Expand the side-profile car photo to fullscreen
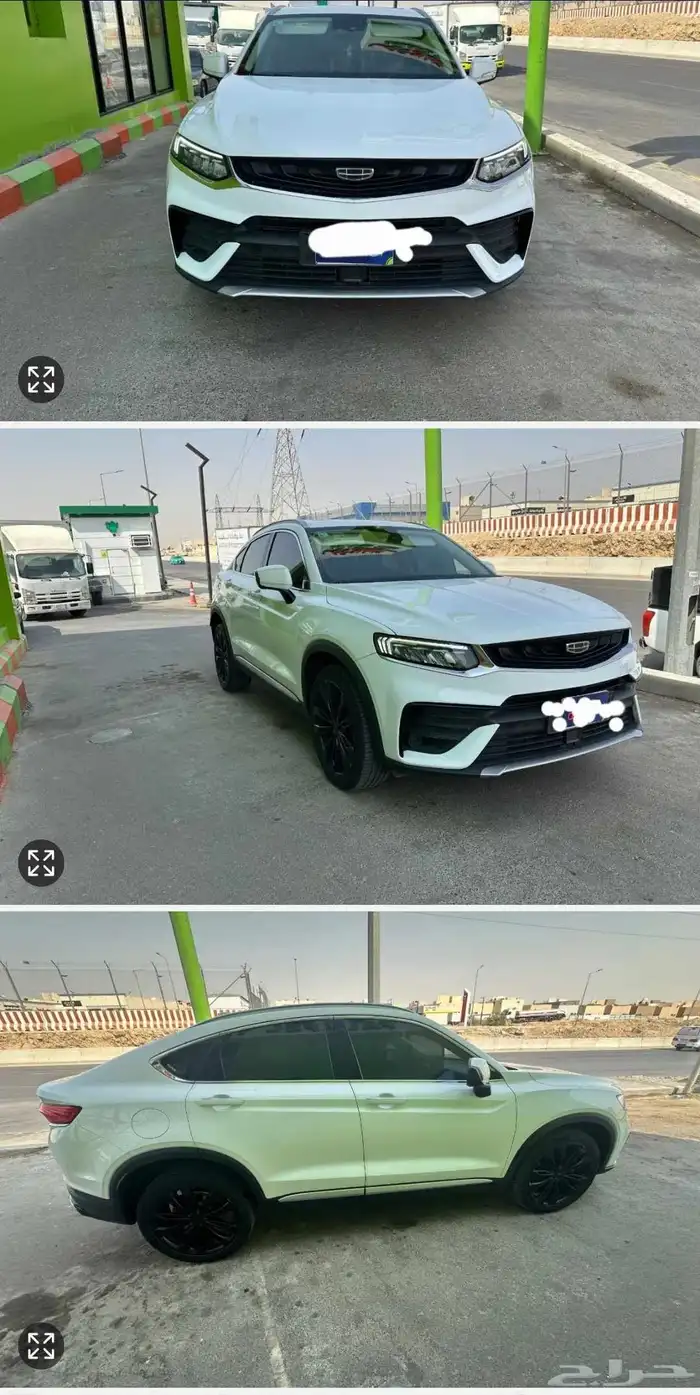The image size is (700, 1395). [41, 1346]
